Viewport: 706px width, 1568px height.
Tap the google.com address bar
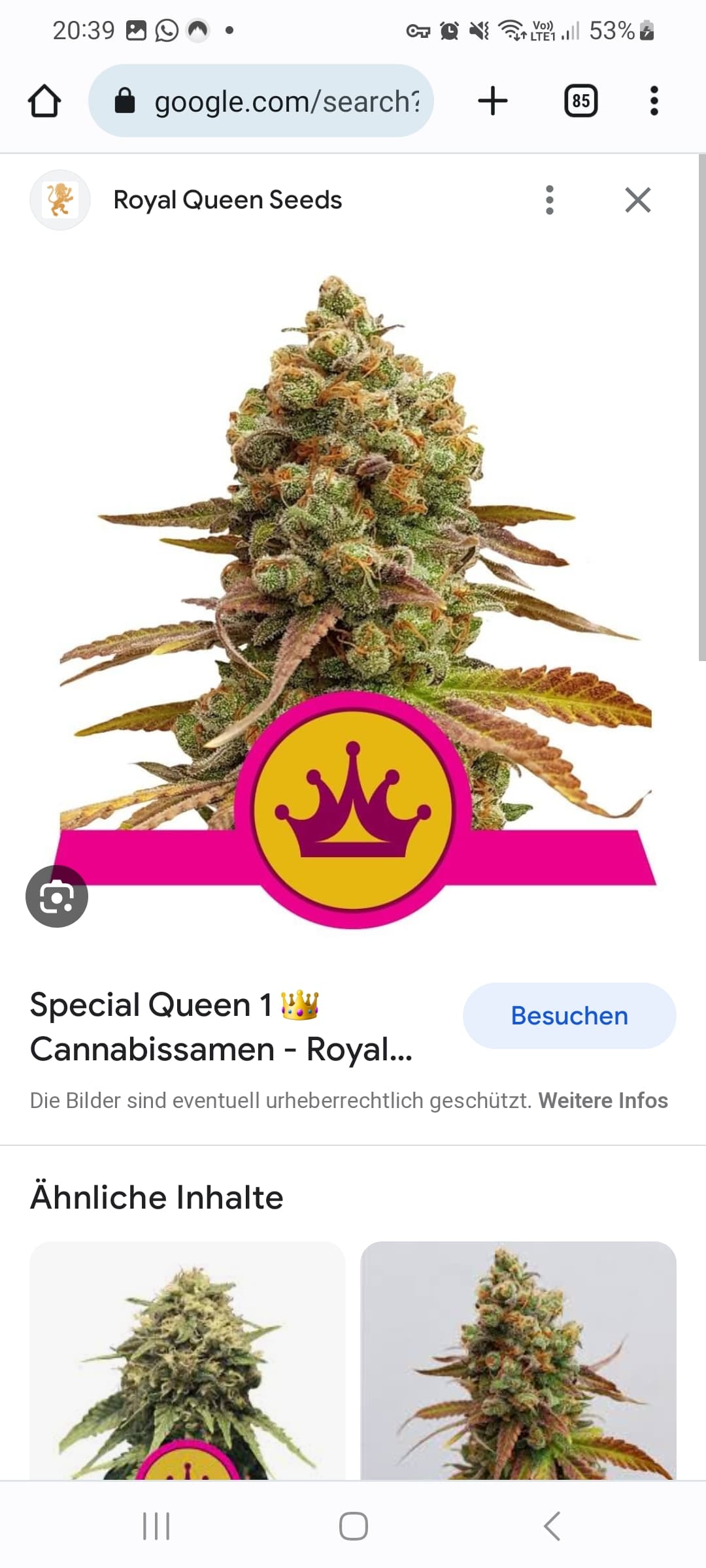click(x=261, y=101)
